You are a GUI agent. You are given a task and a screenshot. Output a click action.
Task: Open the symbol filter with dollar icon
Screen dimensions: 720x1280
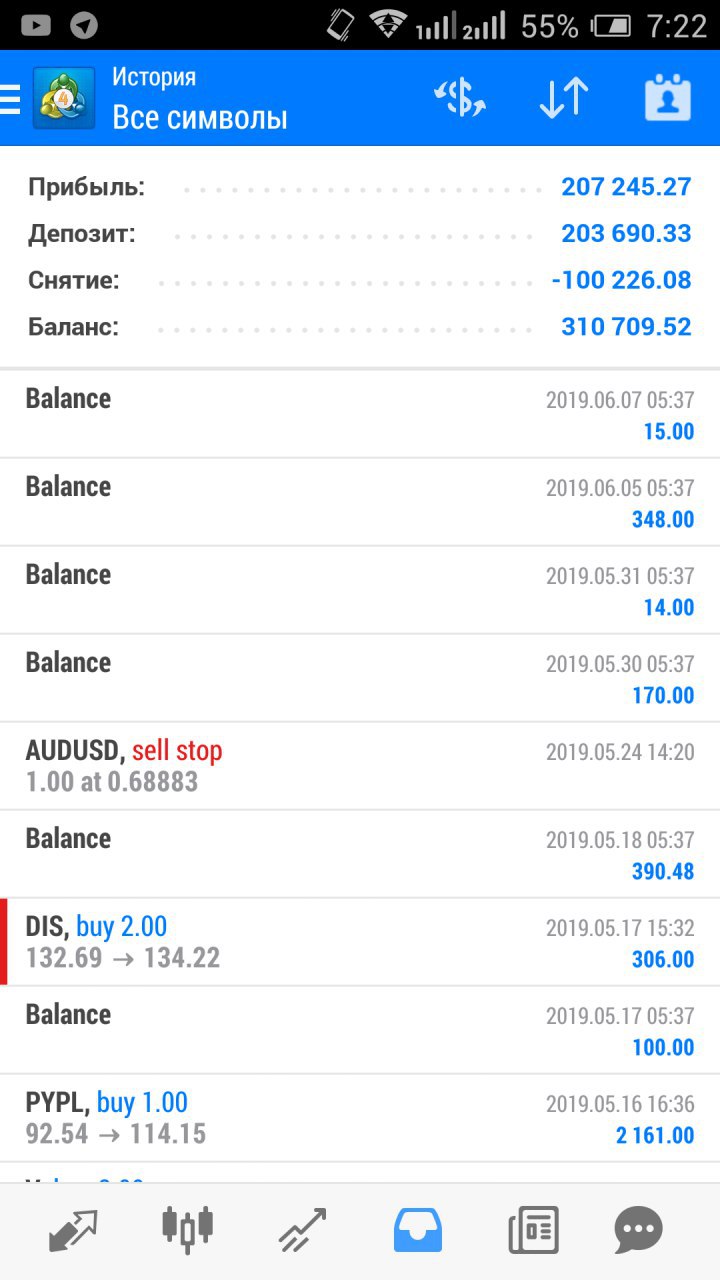pyautogui.click(x=459, y=99)
